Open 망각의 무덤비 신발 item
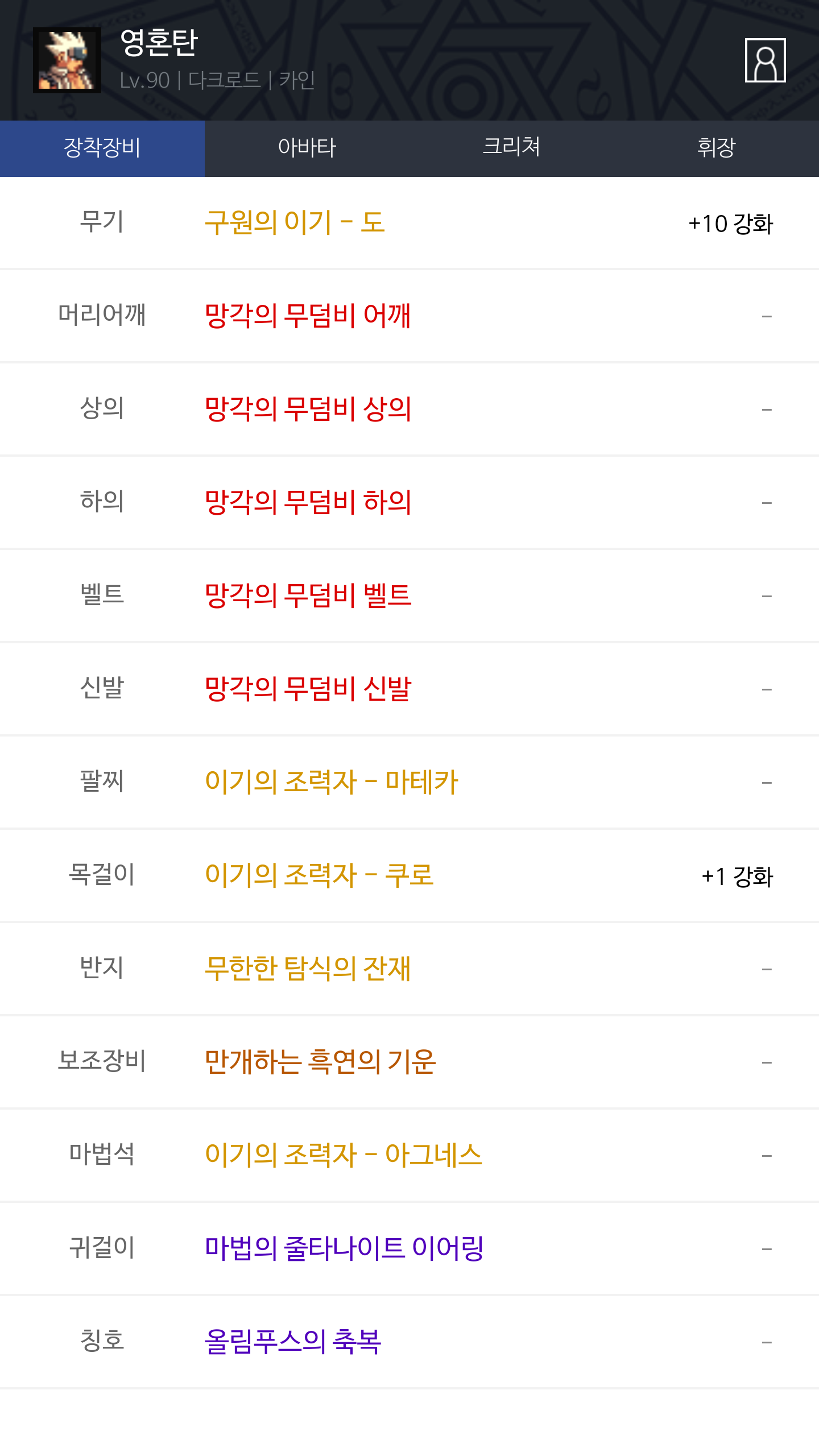The image size is (819, 1456). (307, 689)
